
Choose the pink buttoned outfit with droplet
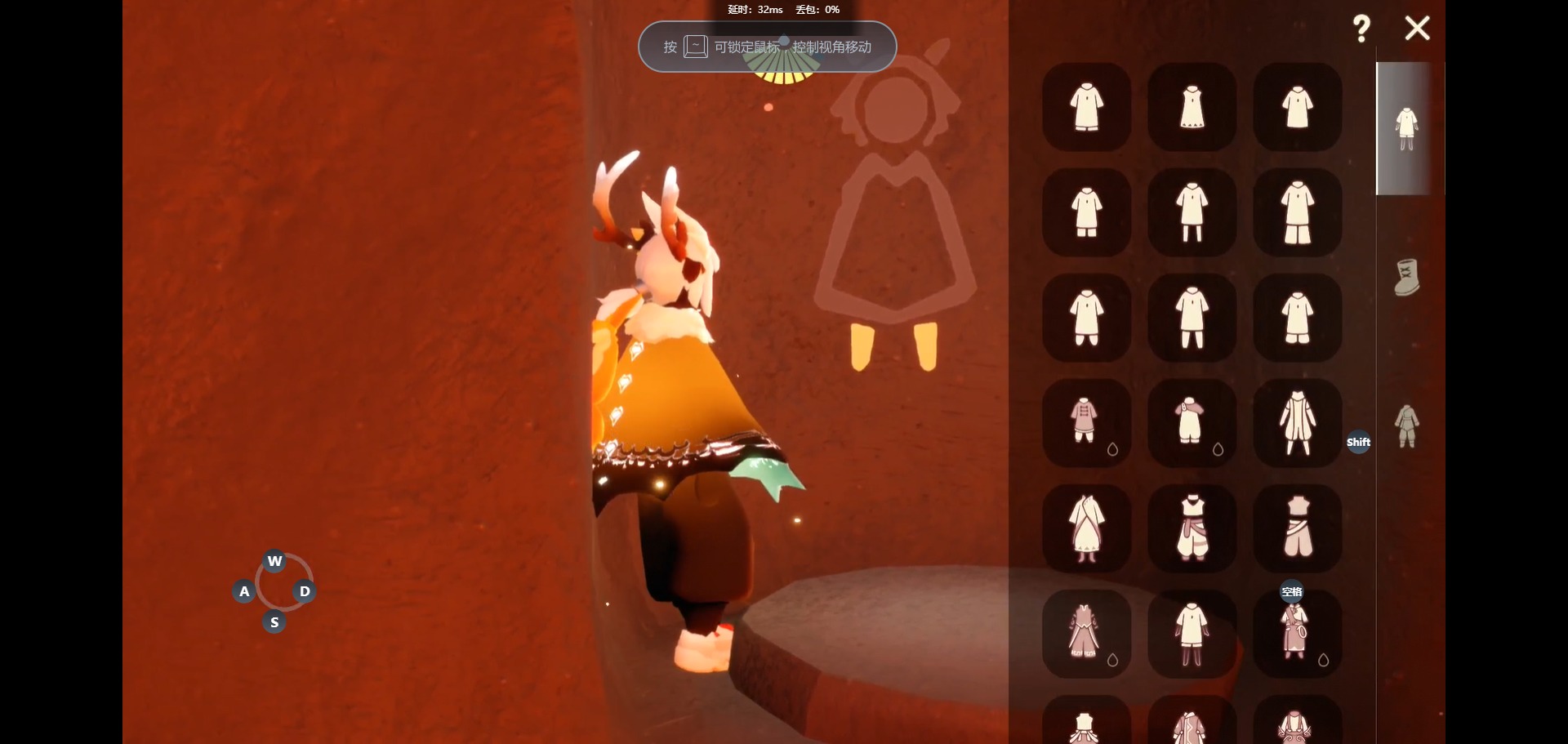1086,423
